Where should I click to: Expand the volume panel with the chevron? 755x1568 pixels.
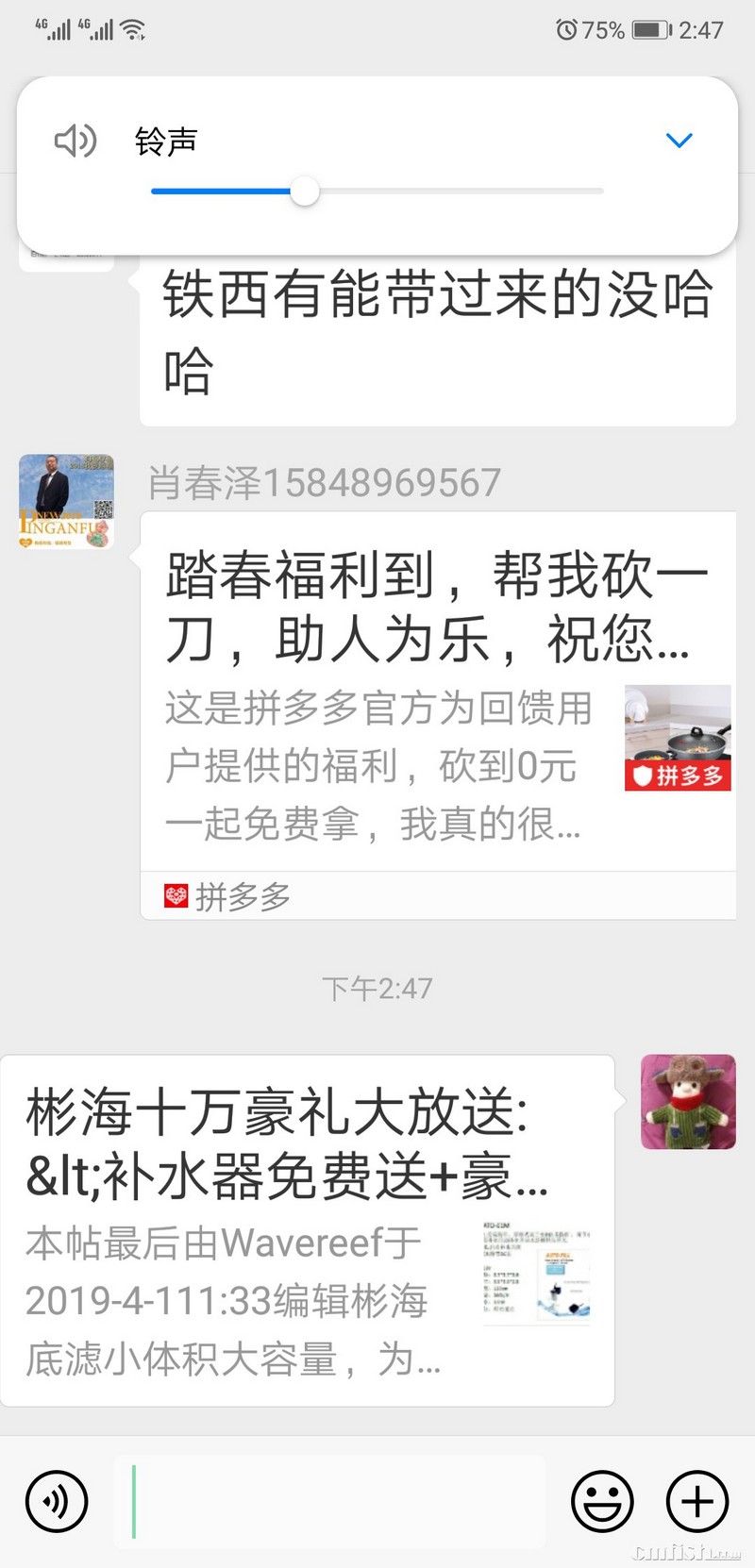[x=679, y=142]
